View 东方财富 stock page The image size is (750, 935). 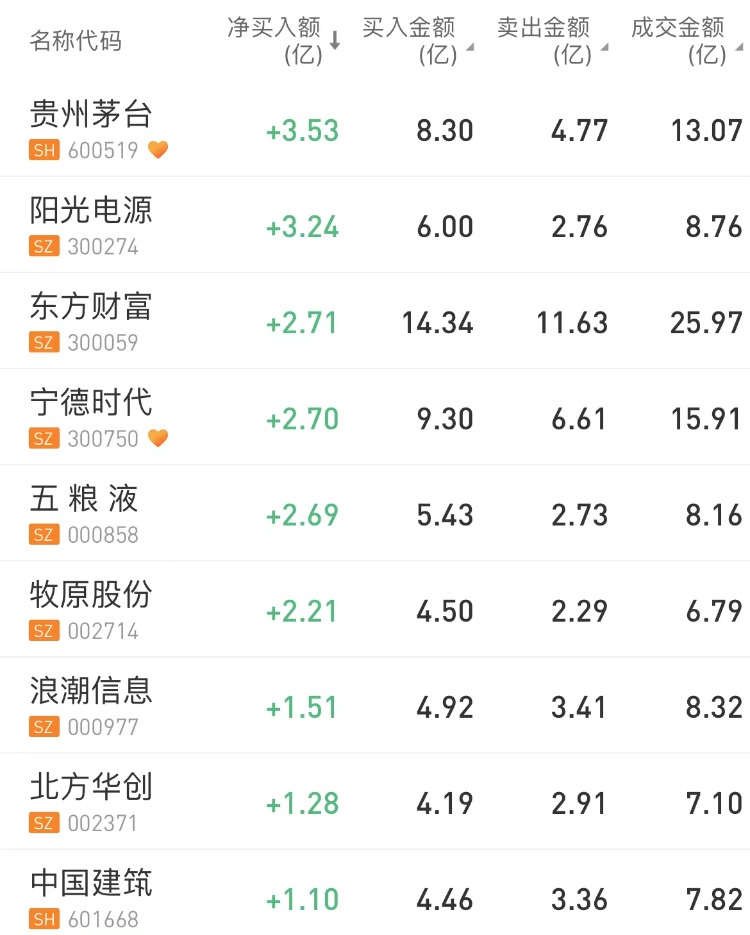tap(91, 306)
